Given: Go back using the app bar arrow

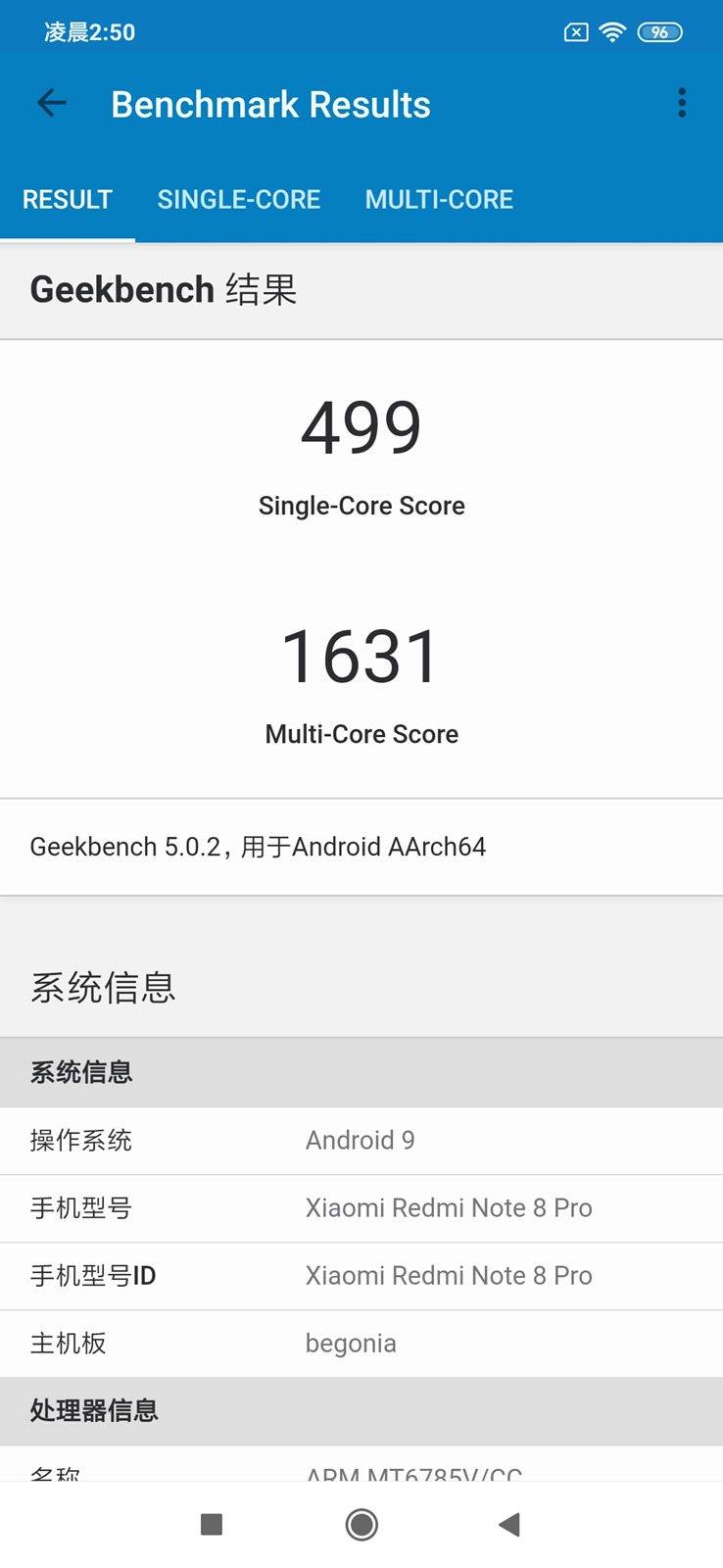Looking at the screenshot, I should pos(51,103).
